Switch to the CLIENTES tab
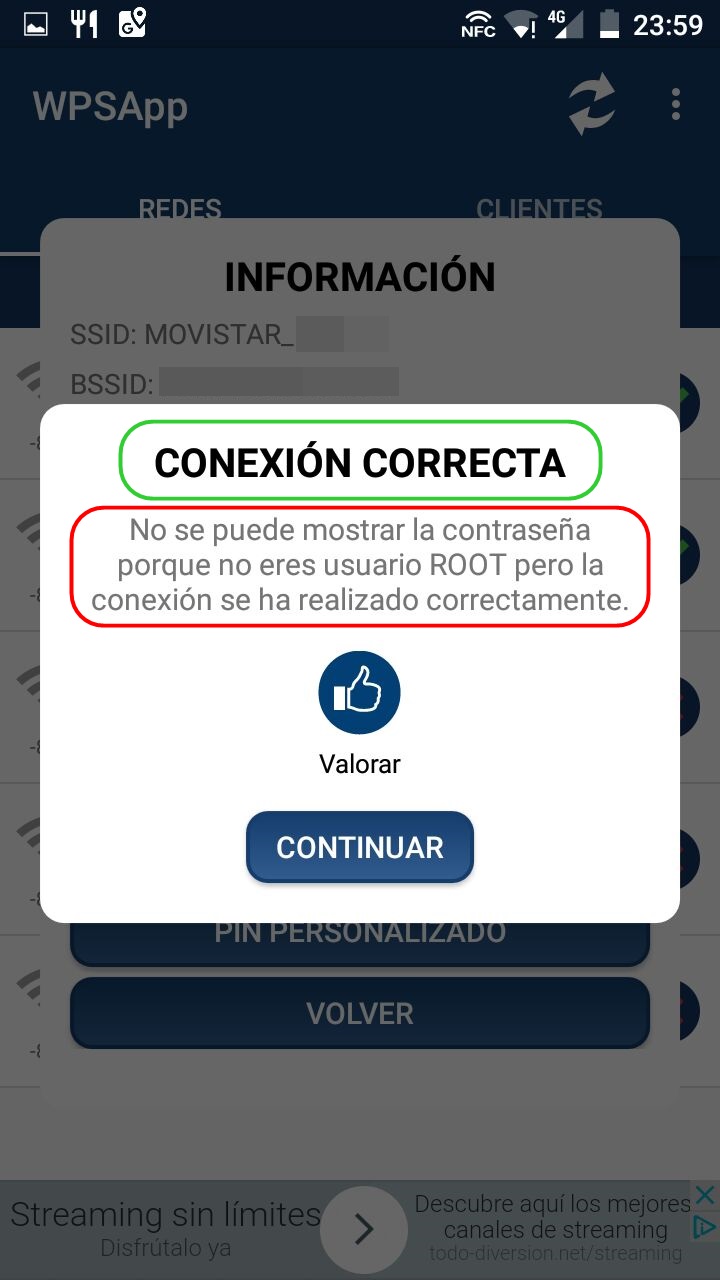Image resolution: width=720 pixels, height=1280 pixels. pos(540,209)
